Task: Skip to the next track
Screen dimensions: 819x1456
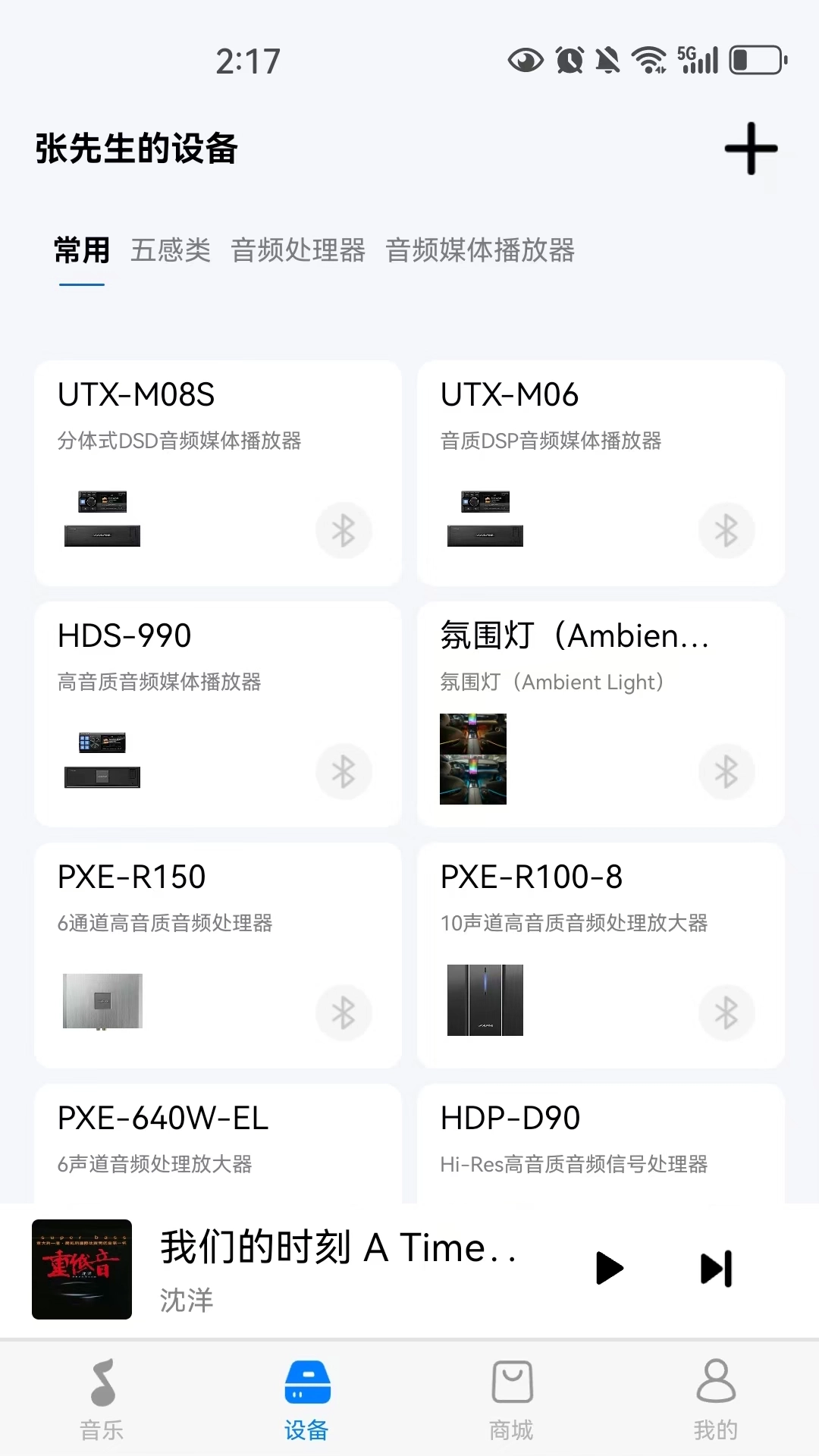Action: [717, 1268]
